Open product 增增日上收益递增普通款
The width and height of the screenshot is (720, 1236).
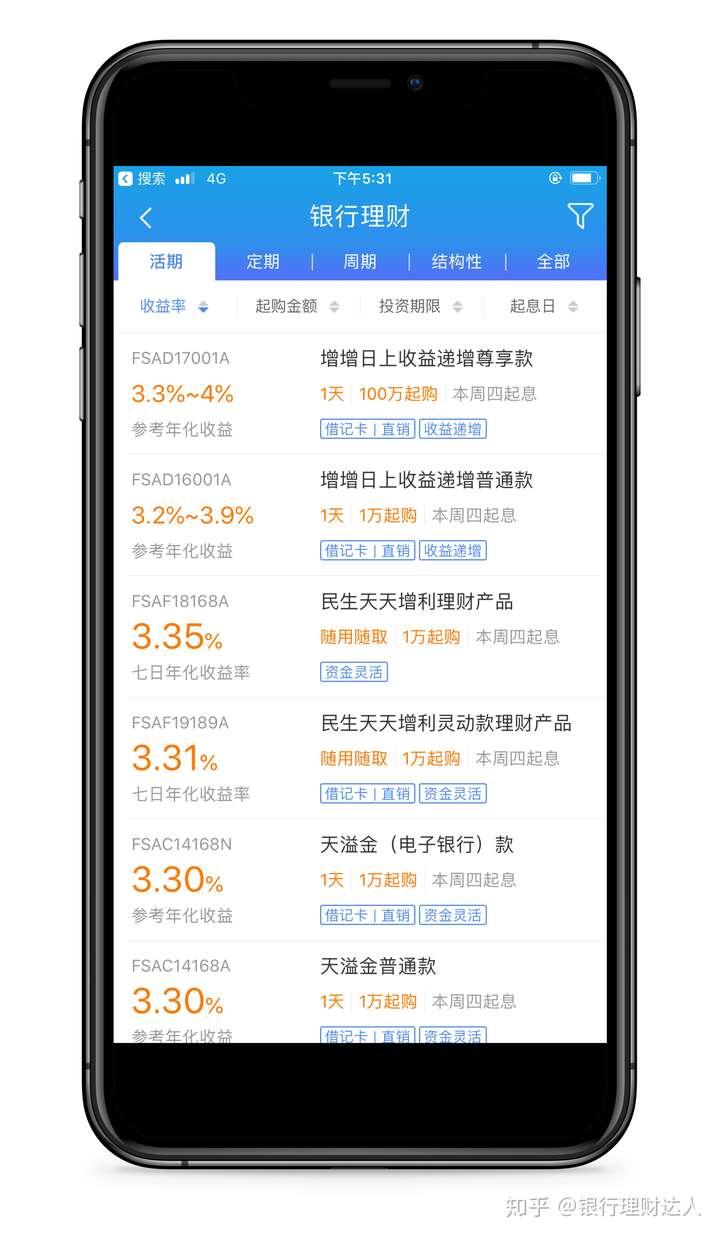tap(360, 515)
